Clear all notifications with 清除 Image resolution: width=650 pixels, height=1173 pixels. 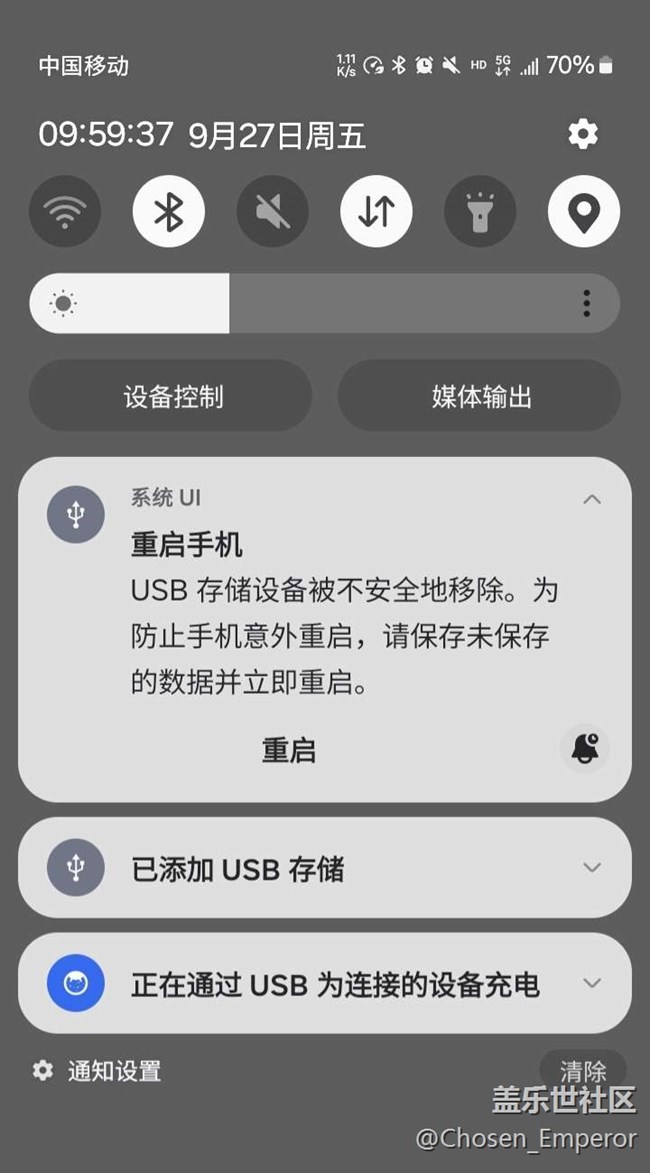pyautogui.click(x=583, y=1071)
